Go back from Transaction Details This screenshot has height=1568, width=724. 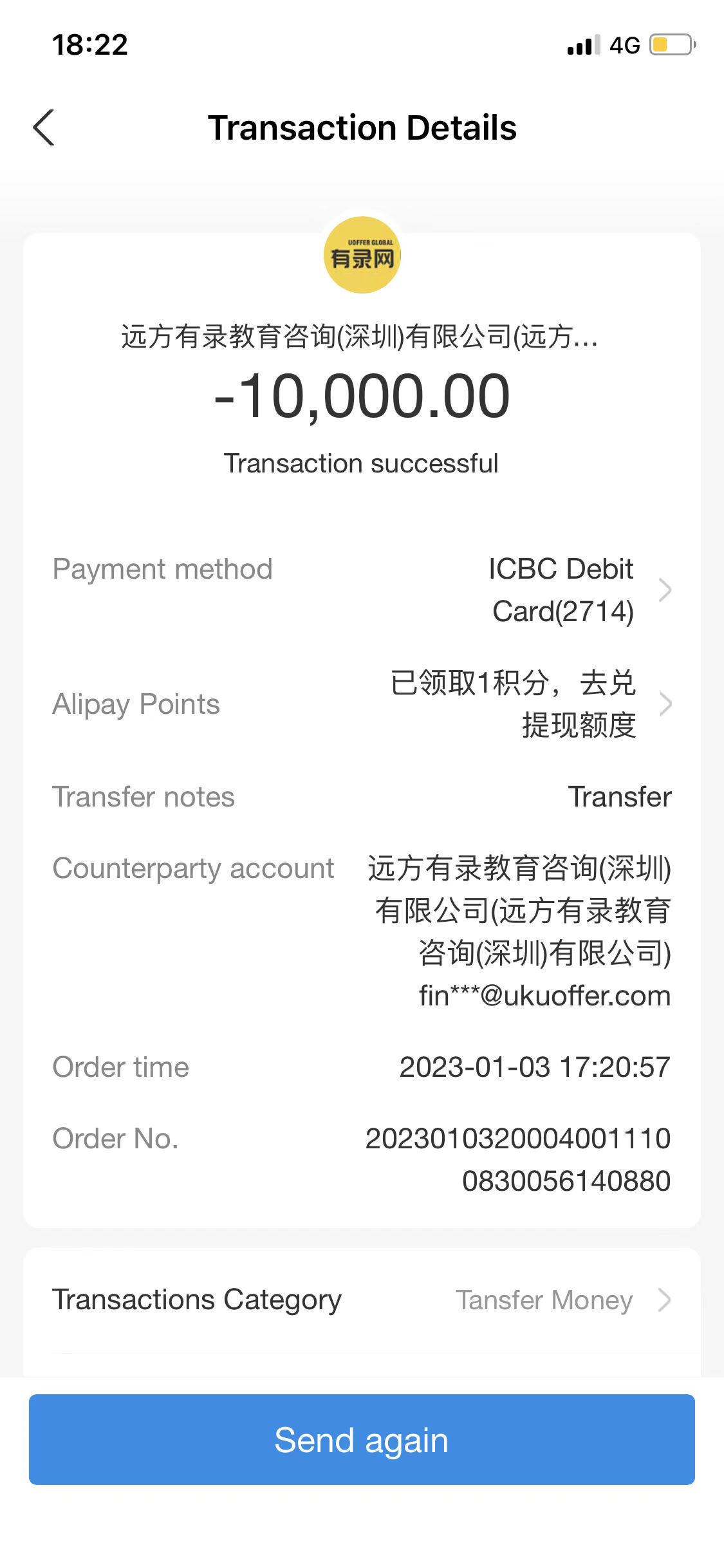pyautogui.click(x=44, y=127)
